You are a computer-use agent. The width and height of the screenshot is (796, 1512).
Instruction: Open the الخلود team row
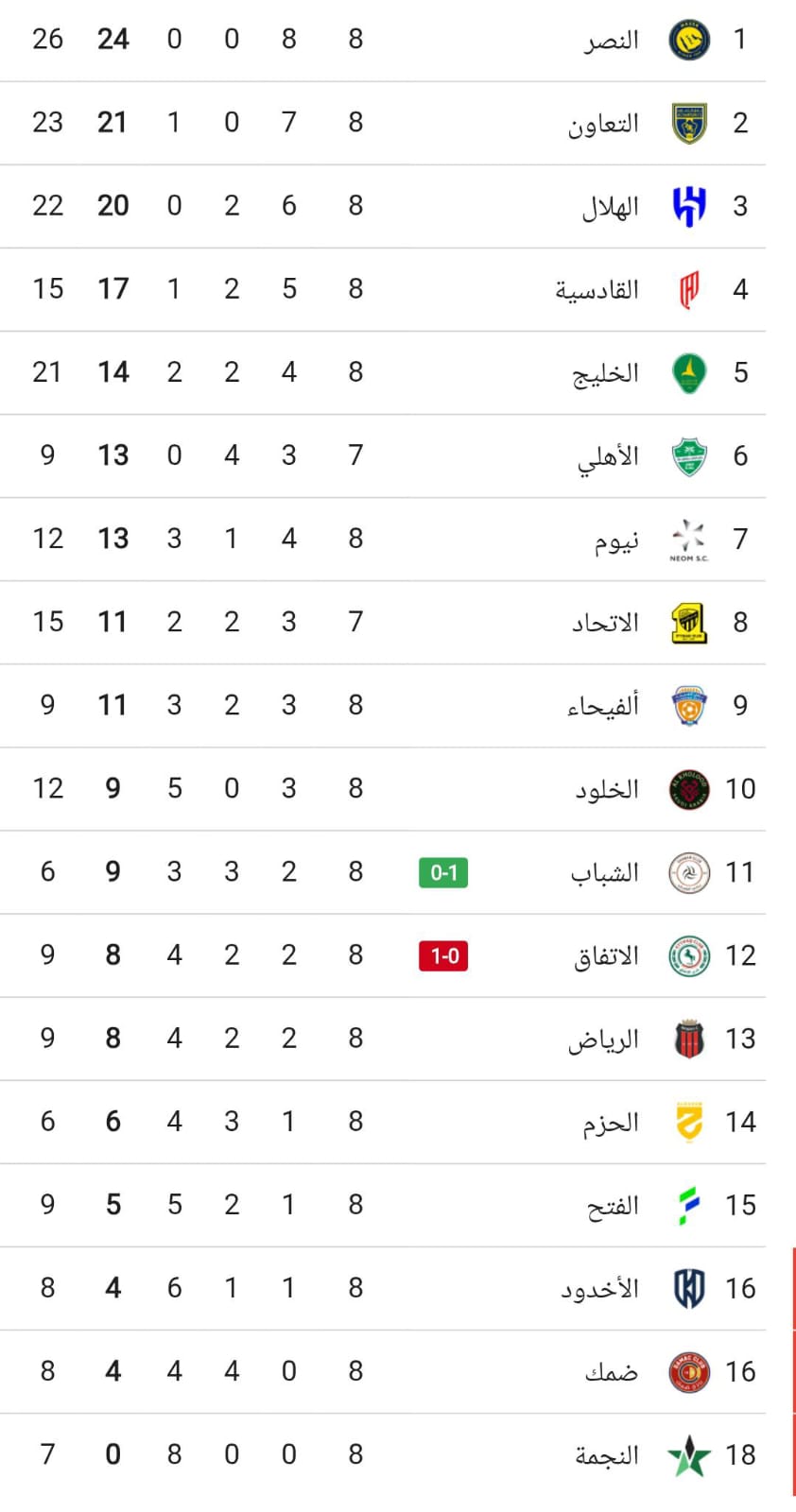(607, 788)
